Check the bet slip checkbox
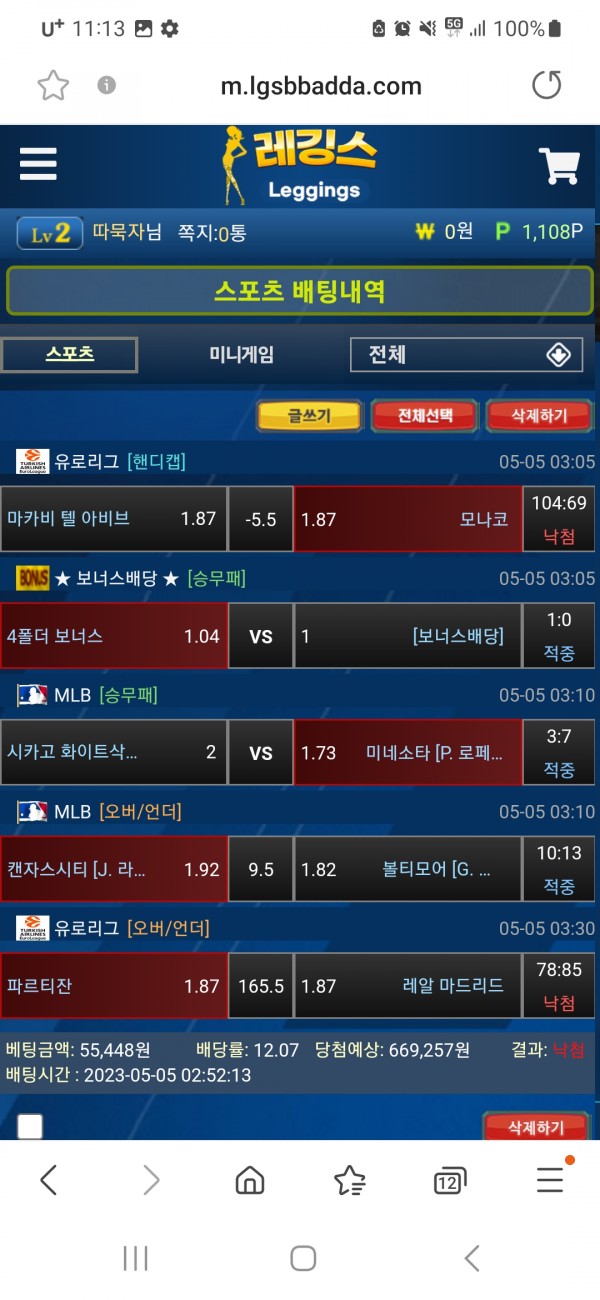This screenshot has height=1300, width=600. point(30,1127)
